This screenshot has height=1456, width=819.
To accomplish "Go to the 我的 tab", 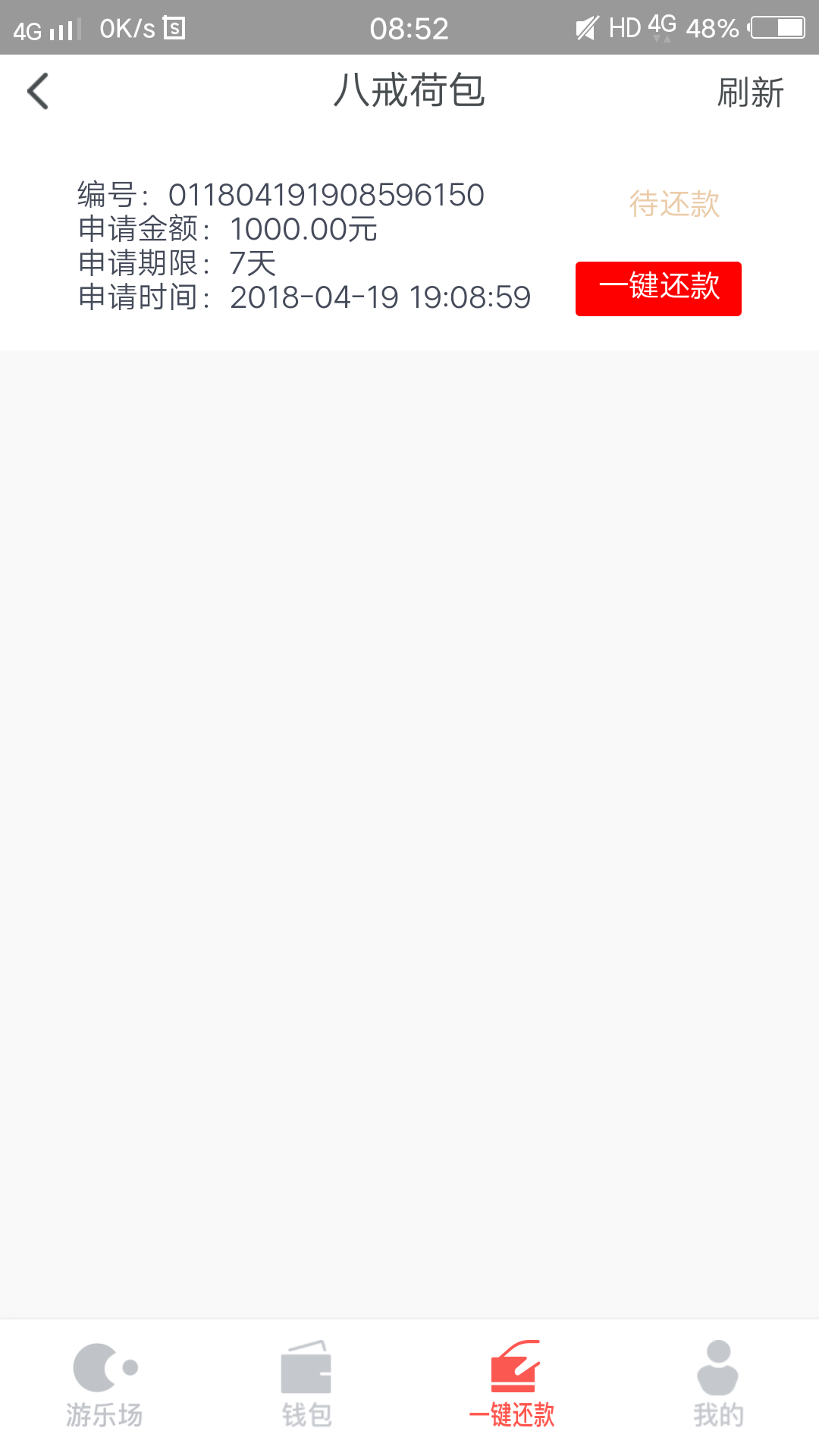I will click(x=718, y=1385).
